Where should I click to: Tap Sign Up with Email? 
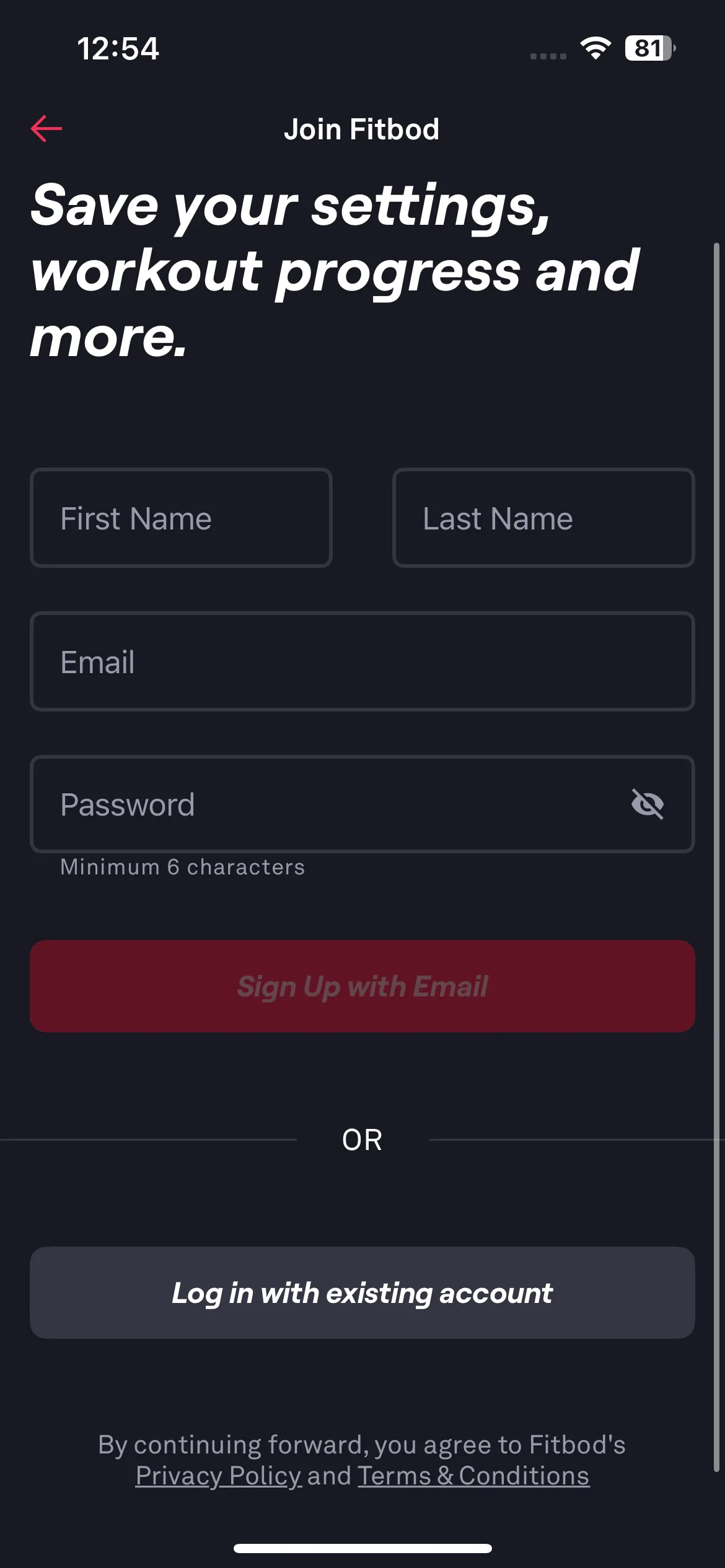[362, 986]
